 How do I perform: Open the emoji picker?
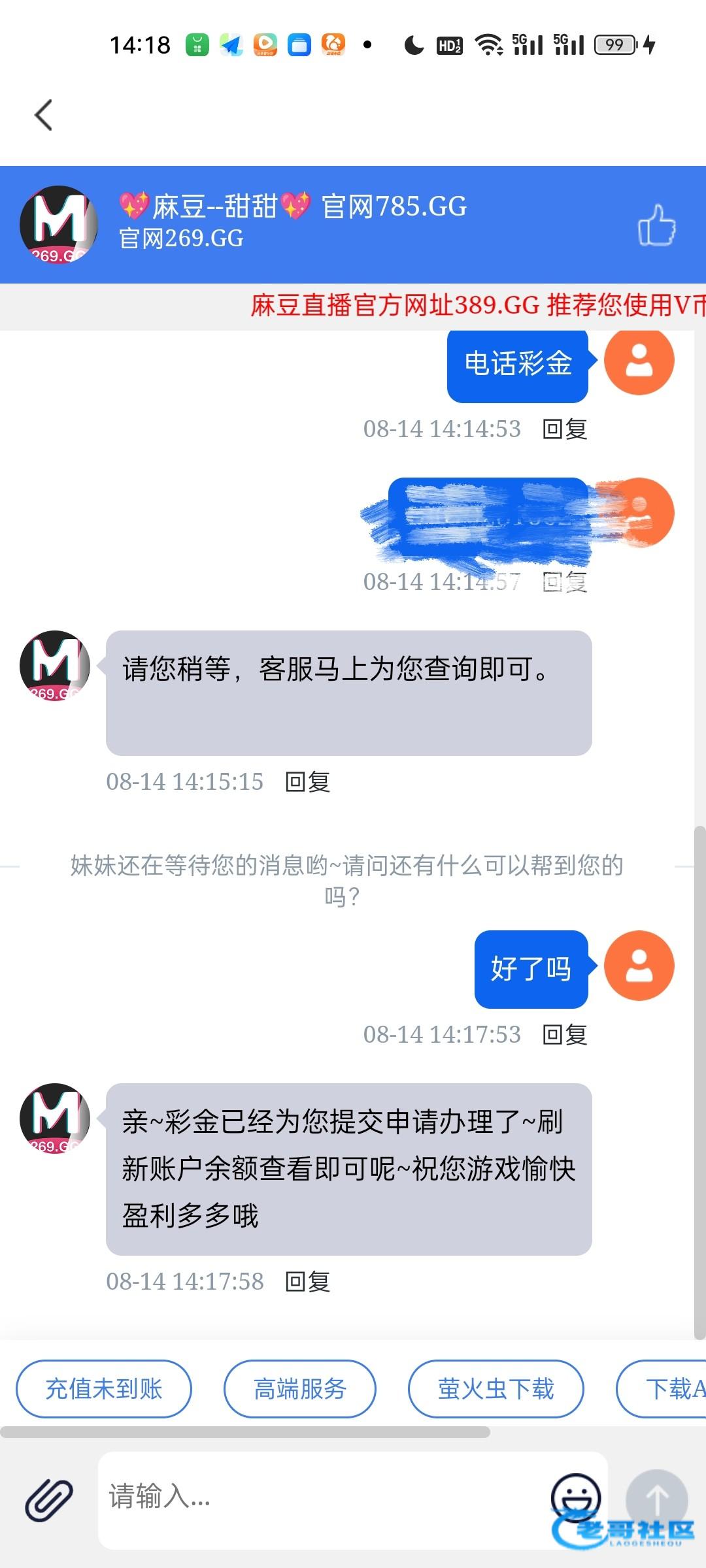click(x=576, y=1497)
